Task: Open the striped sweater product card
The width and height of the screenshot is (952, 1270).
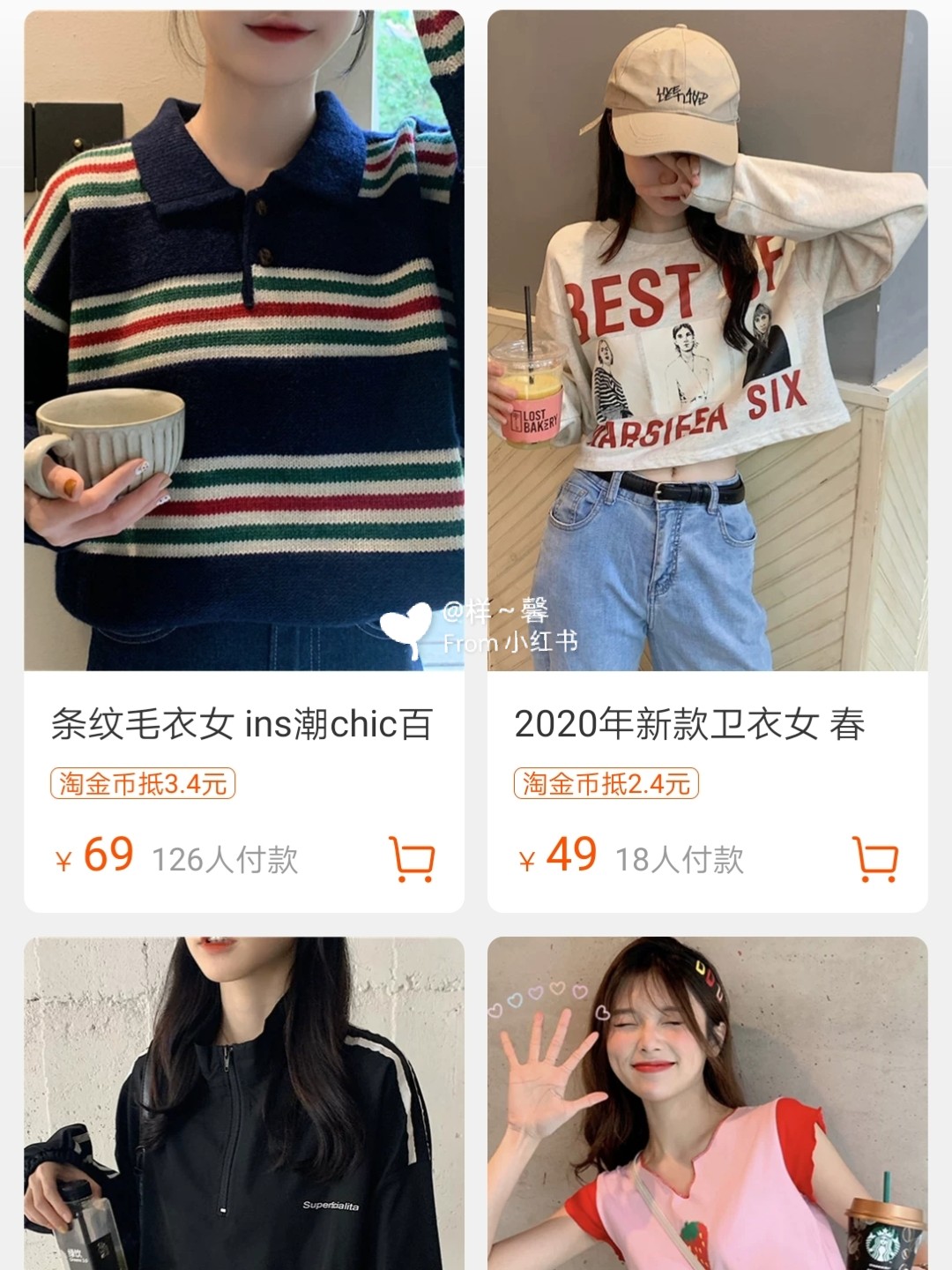Action: pyautogui.click(x=243, y=353)
